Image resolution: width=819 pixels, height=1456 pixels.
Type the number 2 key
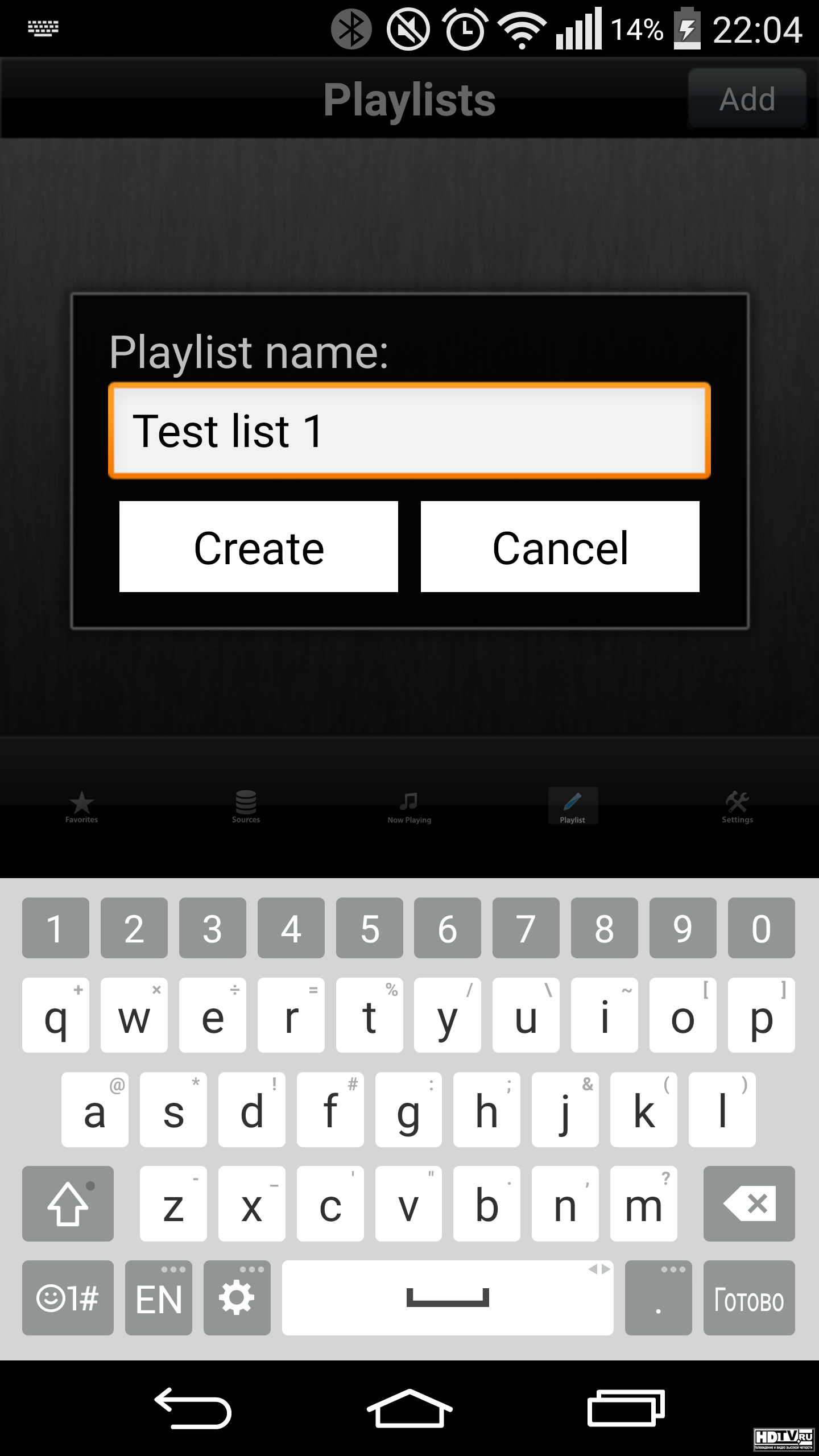coord(134,928)
